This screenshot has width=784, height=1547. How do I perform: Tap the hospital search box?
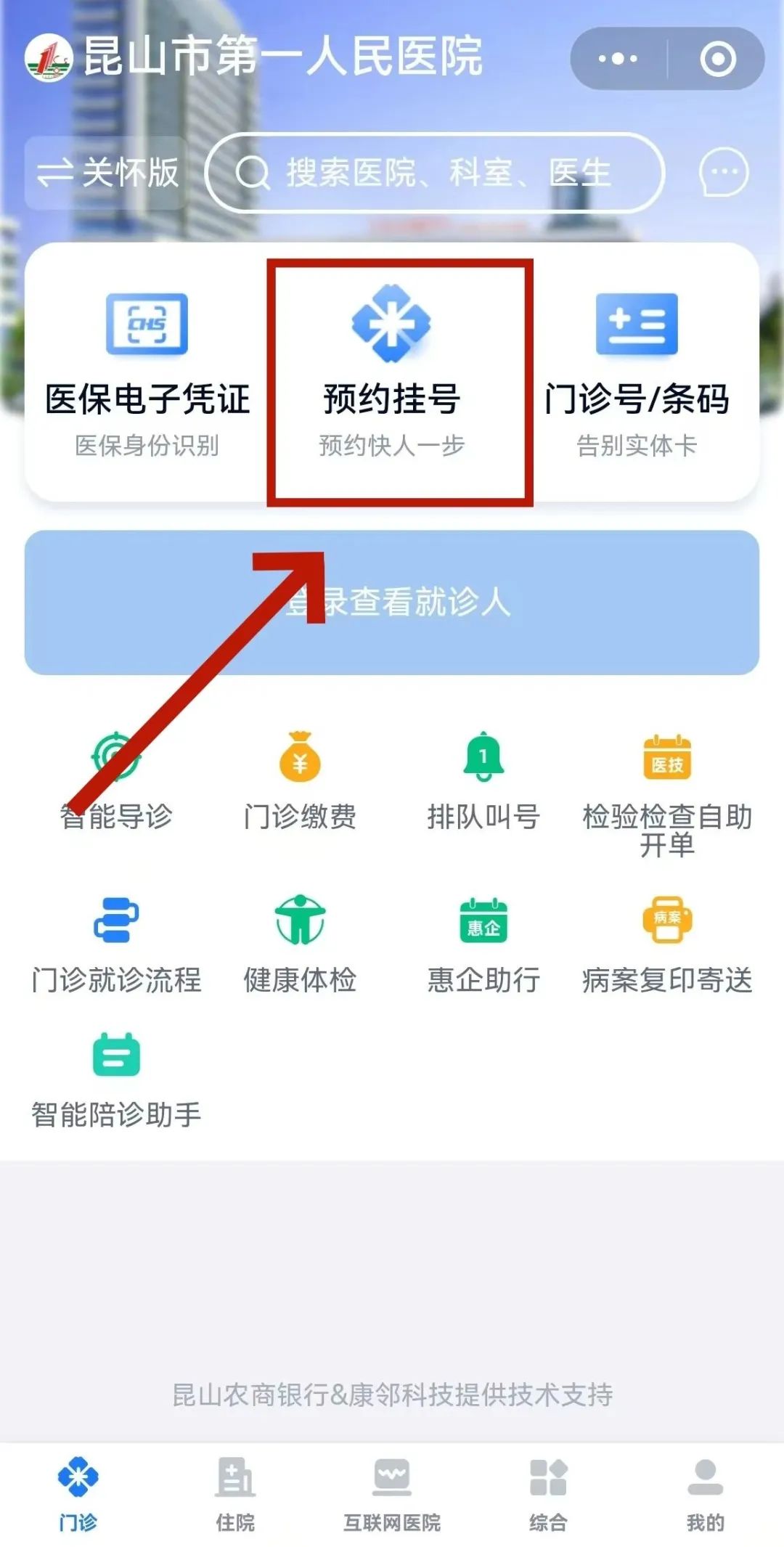[x=436, y=173]
